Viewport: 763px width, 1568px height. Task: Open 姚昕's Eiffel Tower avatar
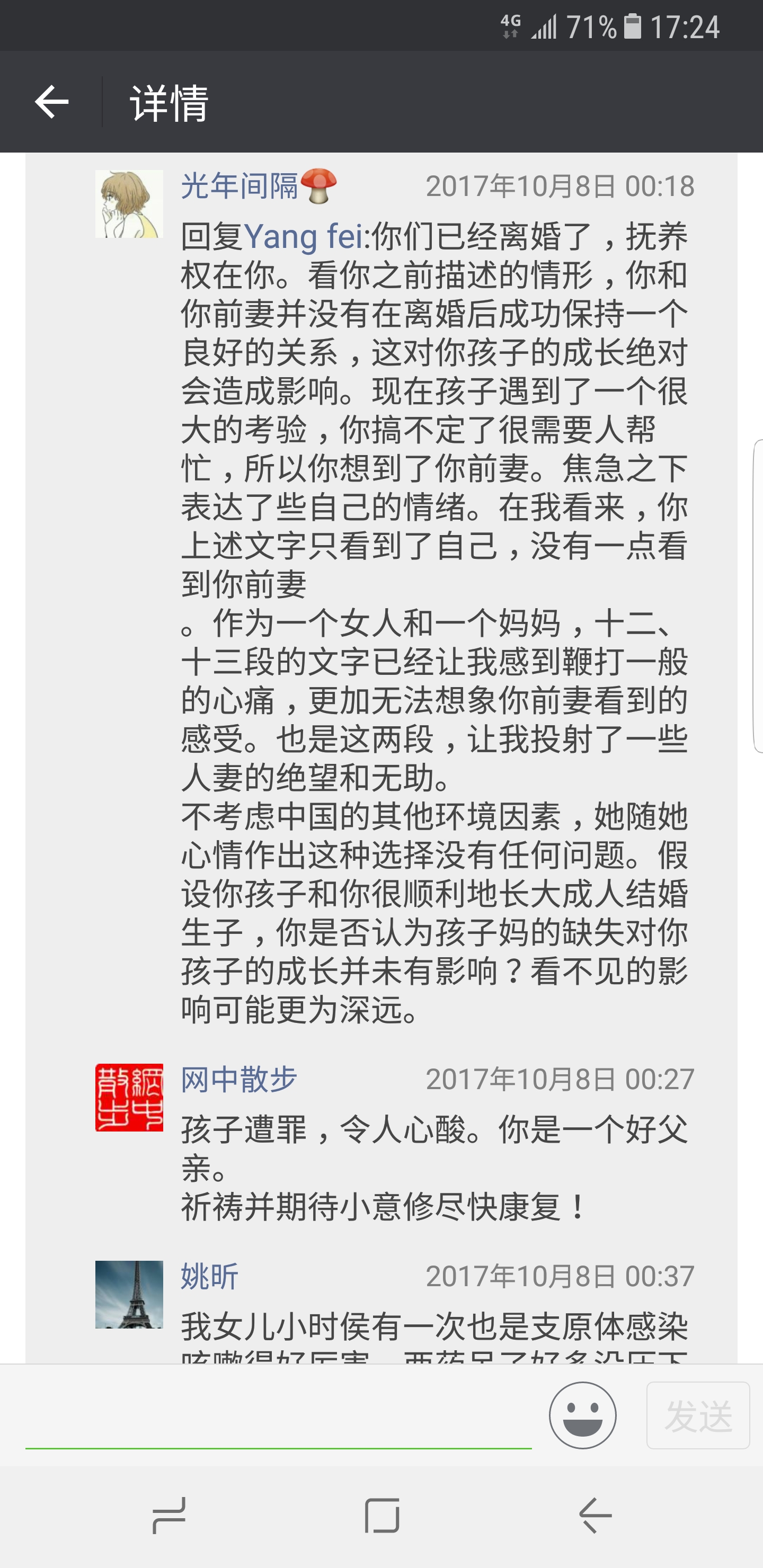tap(129, 1294)
